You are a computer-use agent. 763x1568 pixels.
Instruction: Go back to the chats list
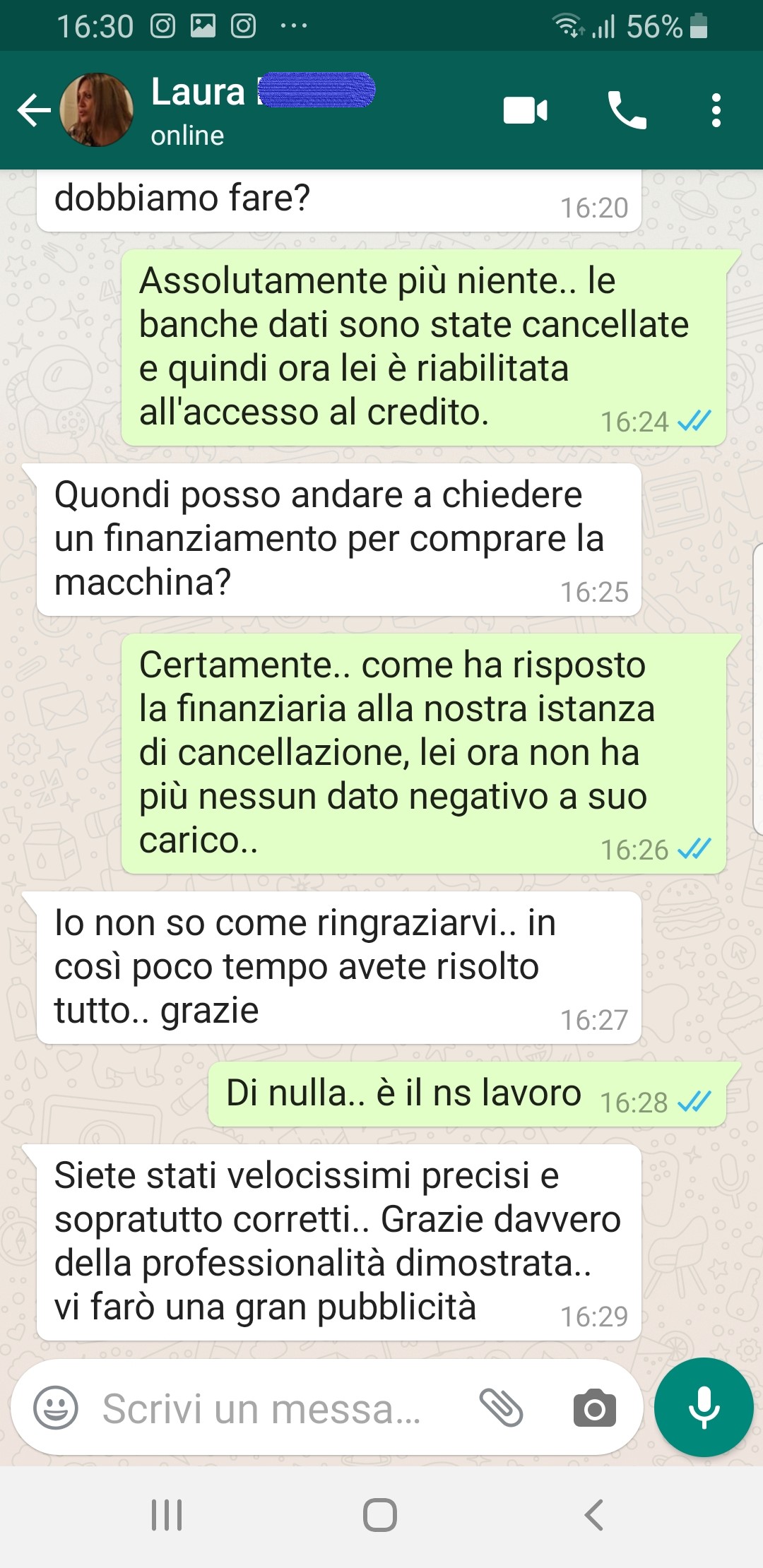coord(34,111)
